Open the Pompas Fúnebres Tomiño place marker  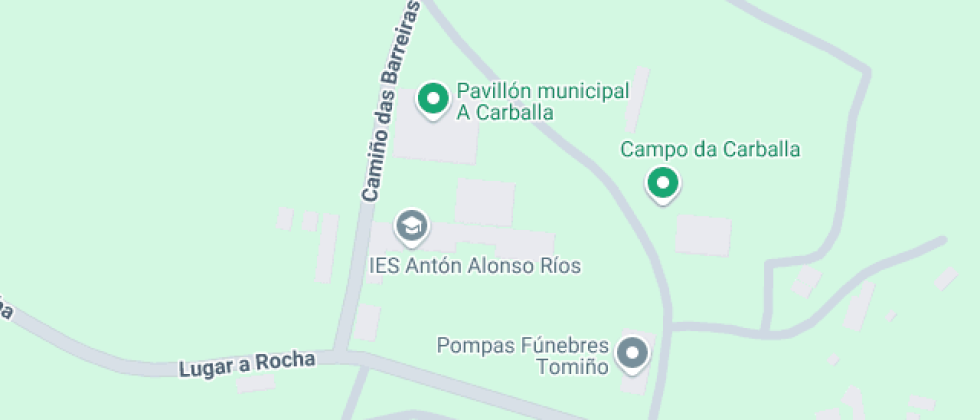[x=632, y=352]
